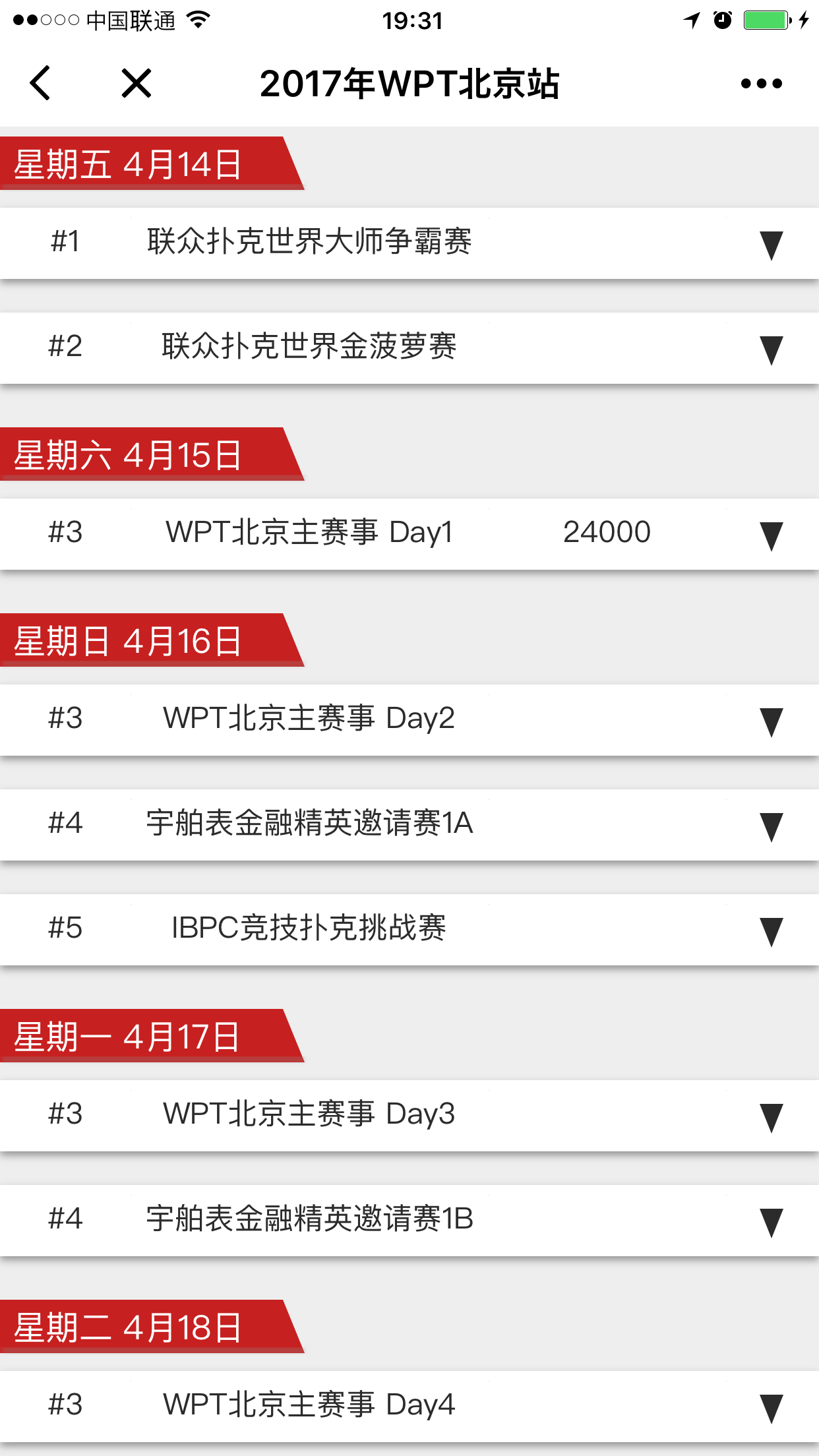Go back using the top-left arrow

pos(40,84)
